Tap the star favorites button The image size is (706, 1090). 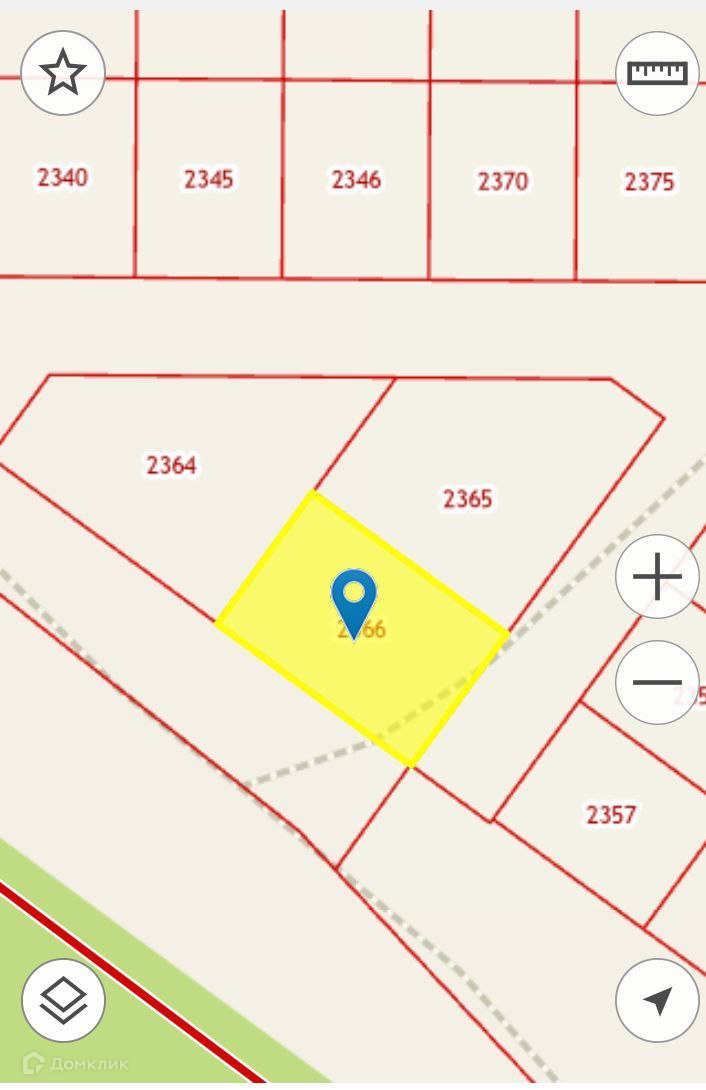(63, 73)
